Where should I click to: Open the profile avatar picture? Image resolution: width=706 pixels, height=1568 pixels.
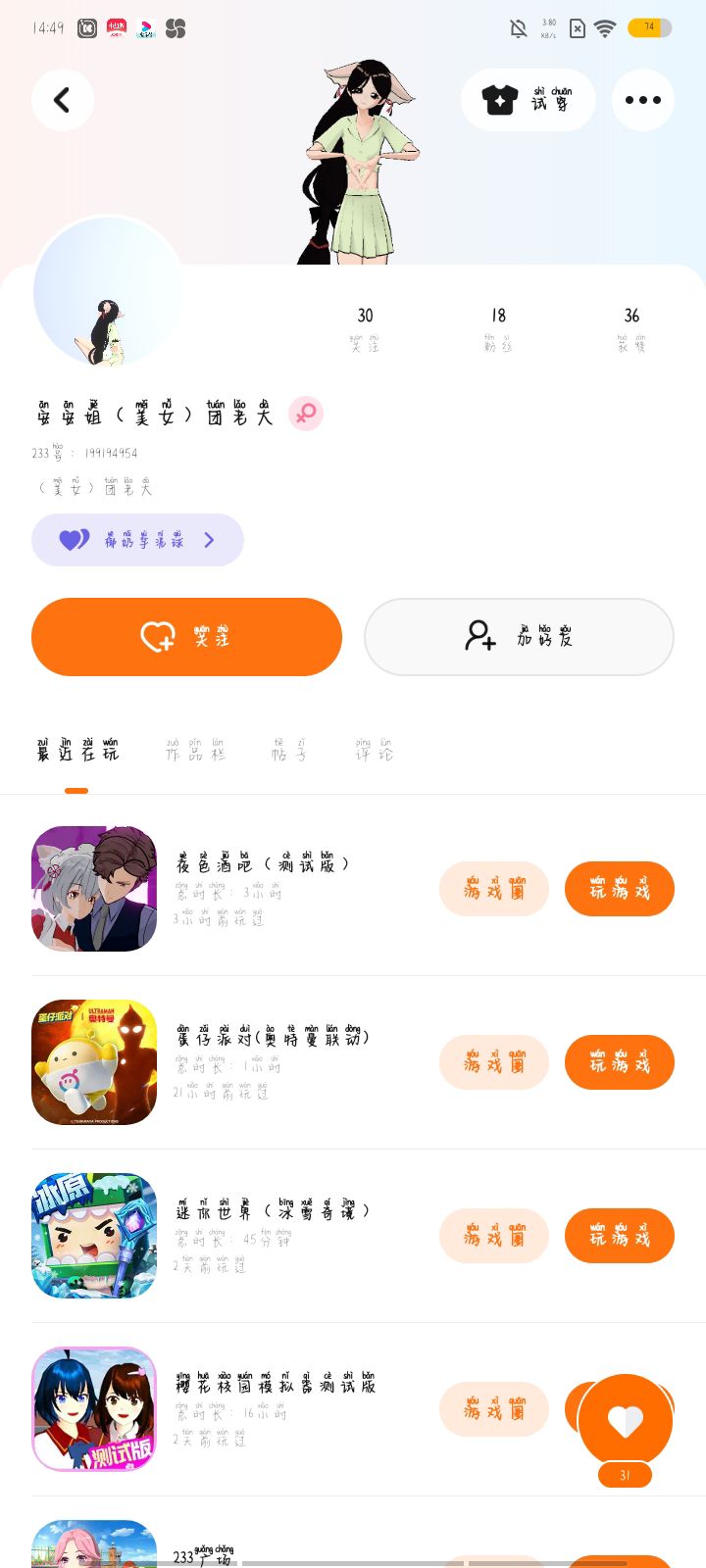pos(107,292)
